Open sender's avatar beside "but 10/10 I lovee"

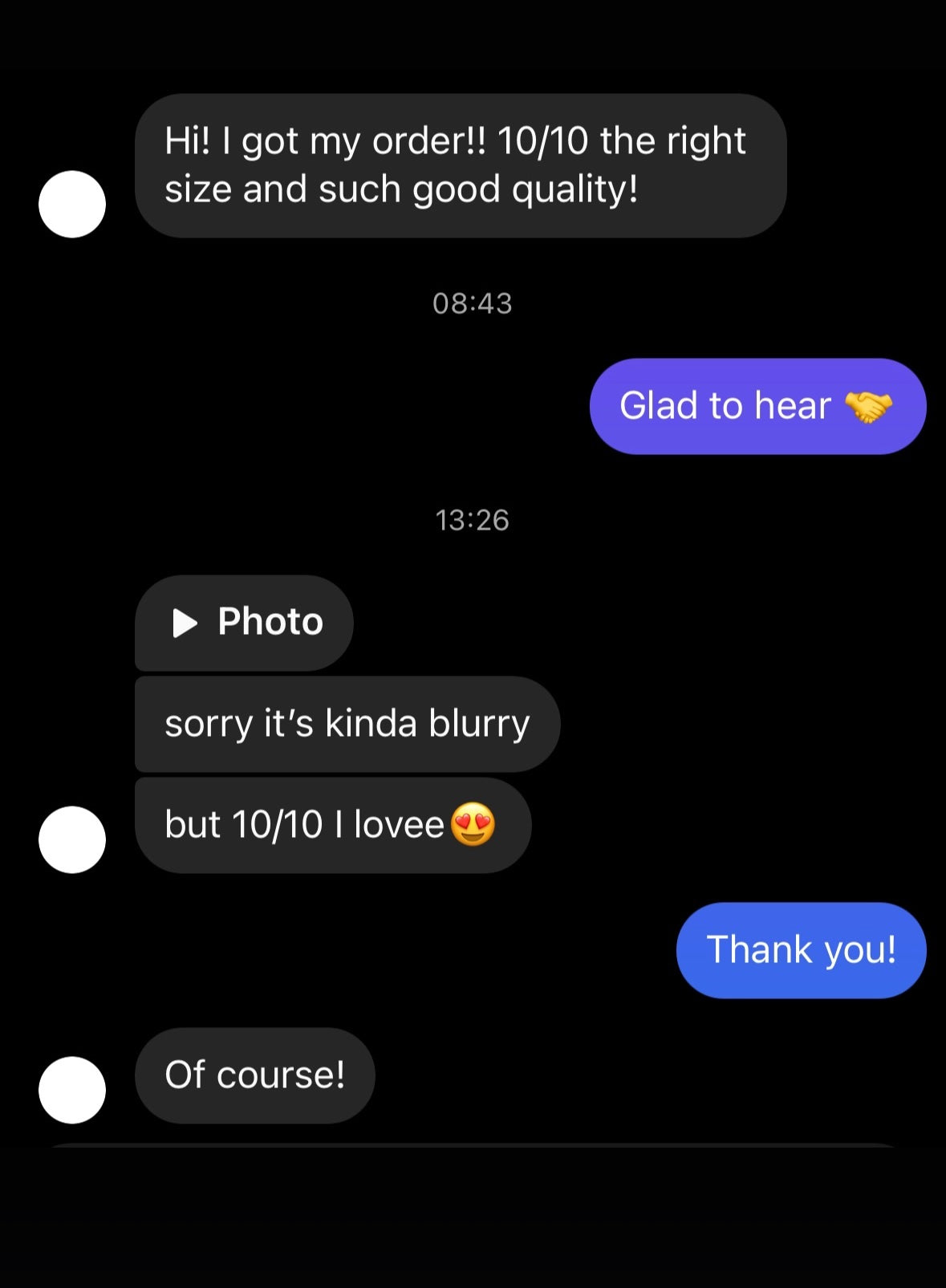click(72, 839)
